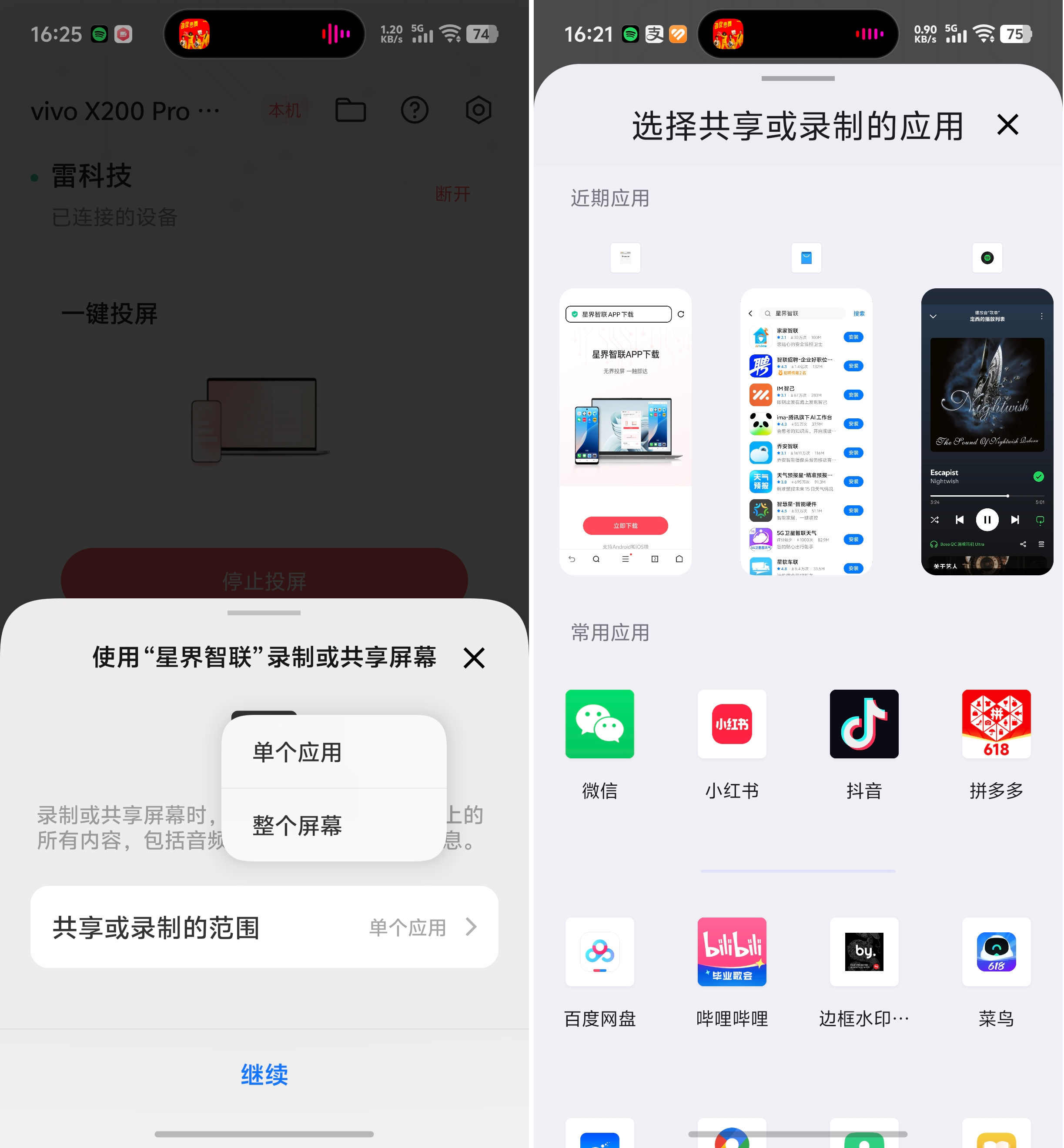Select 单个应用 in the popup menu
Image resolution: width=1064 pixels, height=1148 pixels.
333,752
